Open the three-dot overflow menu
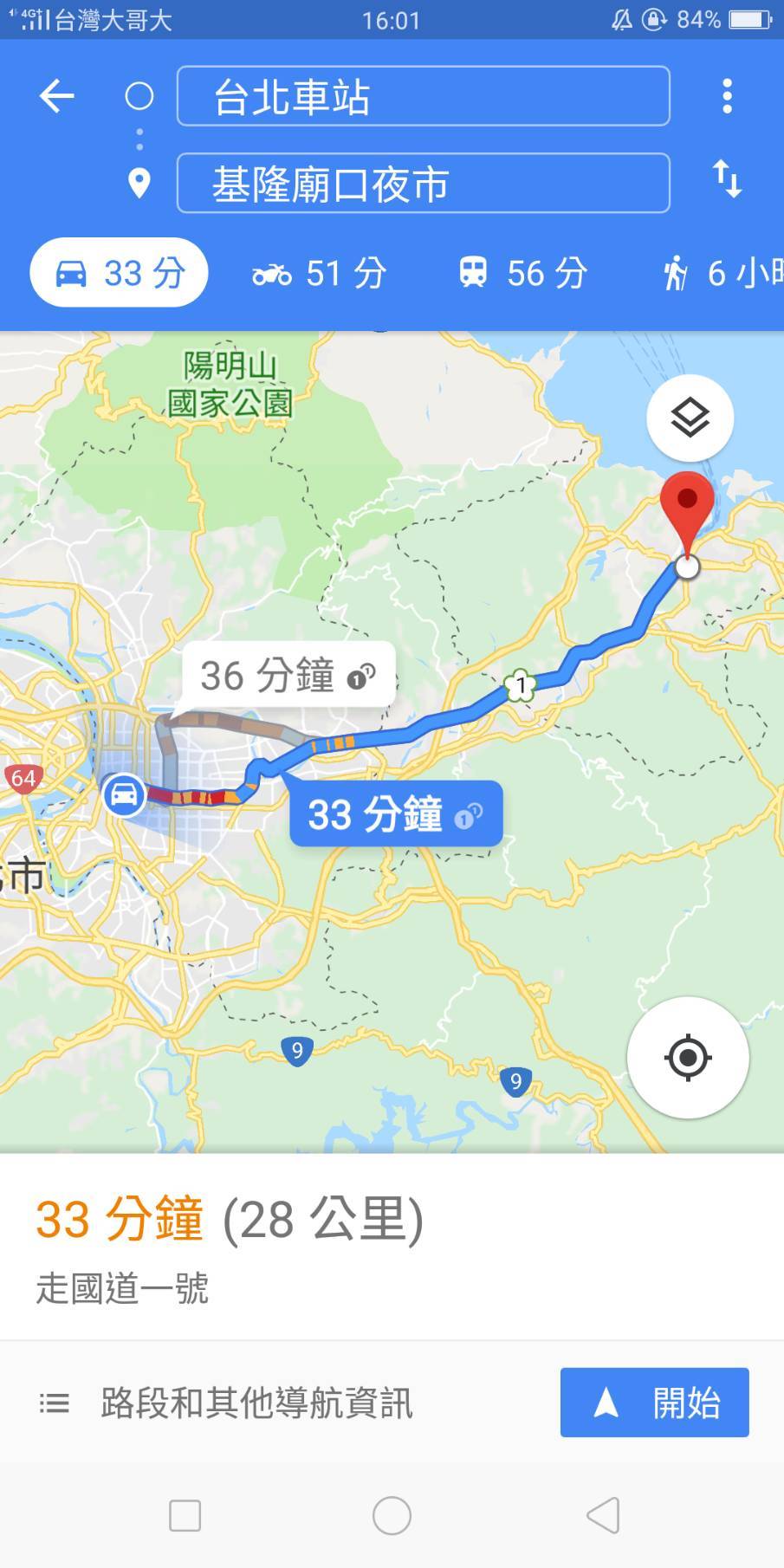Image resolution: width=784 pixels, height=1568 pixels. 727,96
